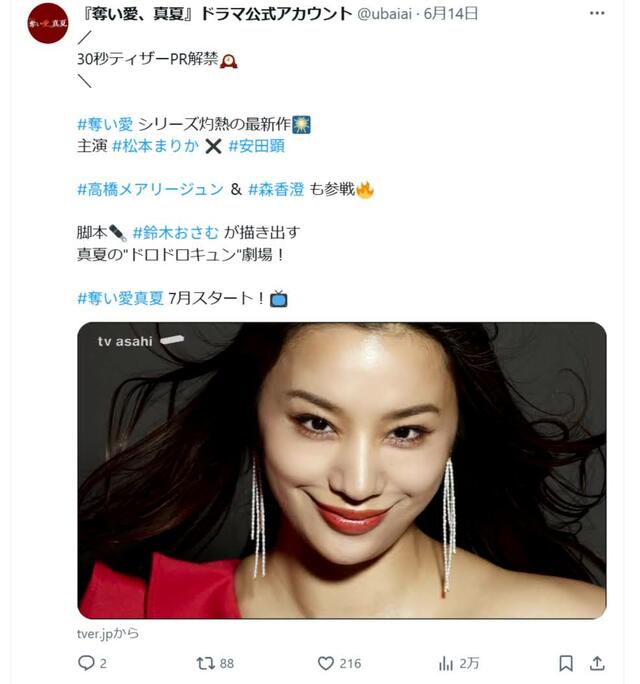Viewport: 640px width, 684px height.
Task: Open hashtag #森香澄
Action: 278,189
